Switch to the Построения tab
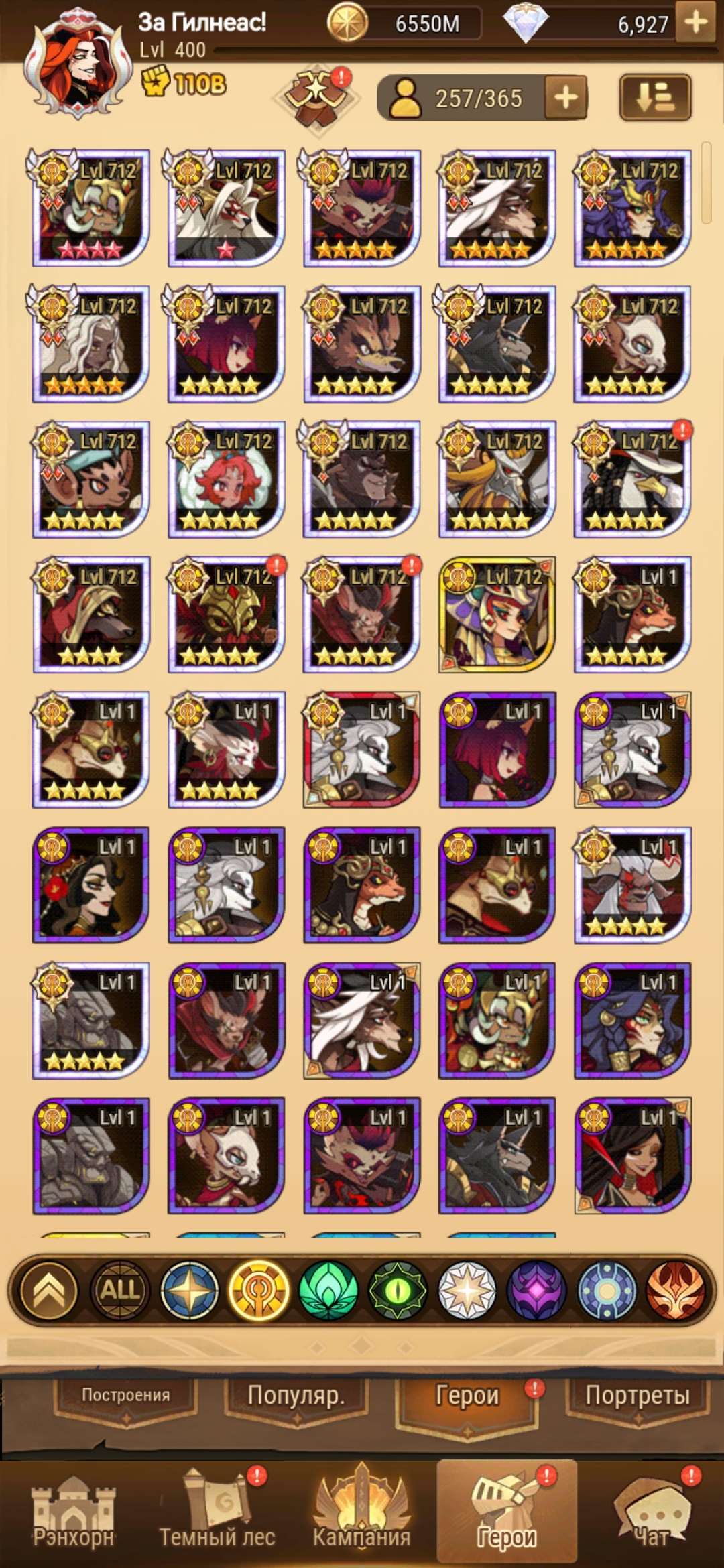 (x=125, y=1395)
